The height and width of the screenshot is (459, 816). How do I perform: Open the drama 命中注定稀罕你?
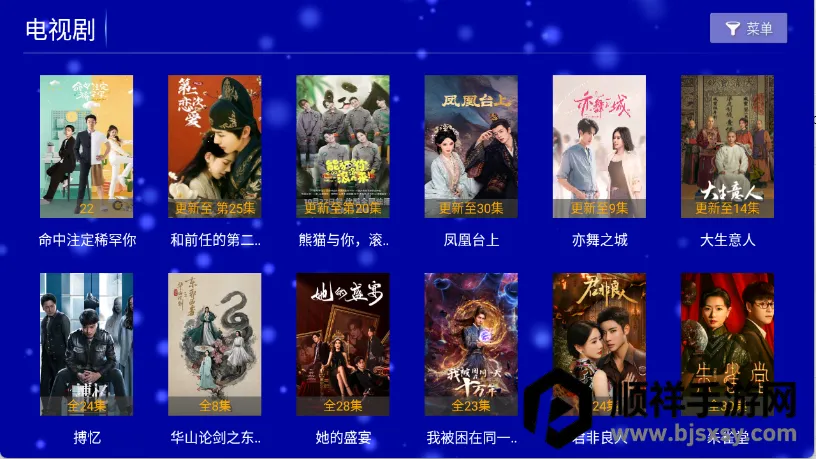(86, 146)
